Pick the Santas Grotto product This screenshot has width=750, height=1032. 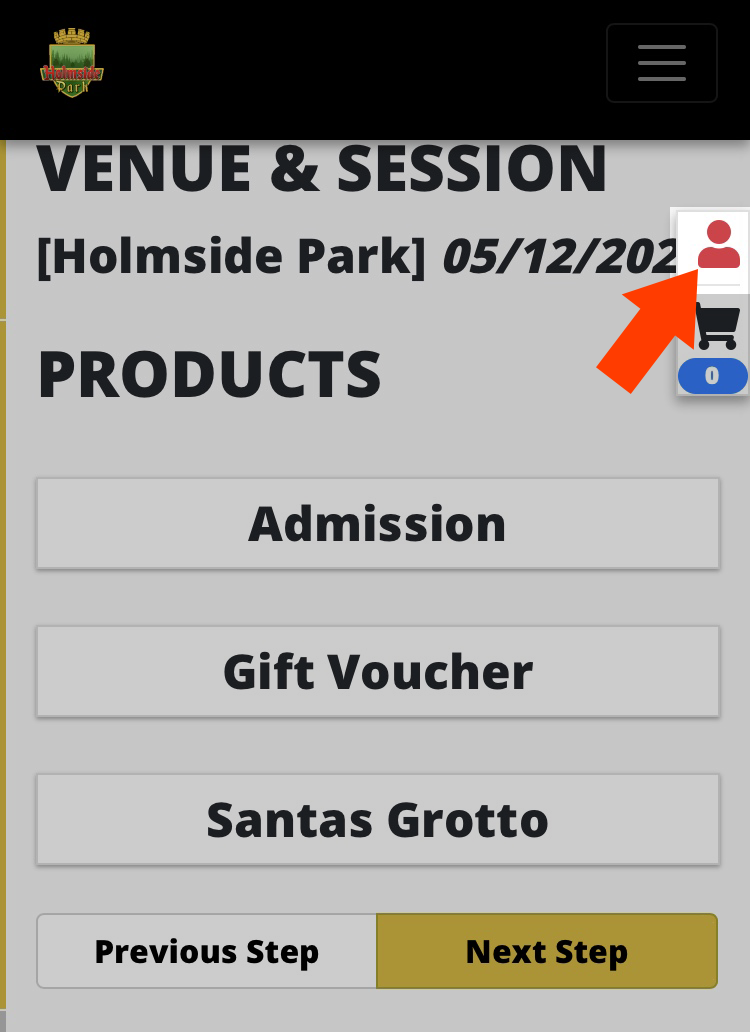coord(377,820)
